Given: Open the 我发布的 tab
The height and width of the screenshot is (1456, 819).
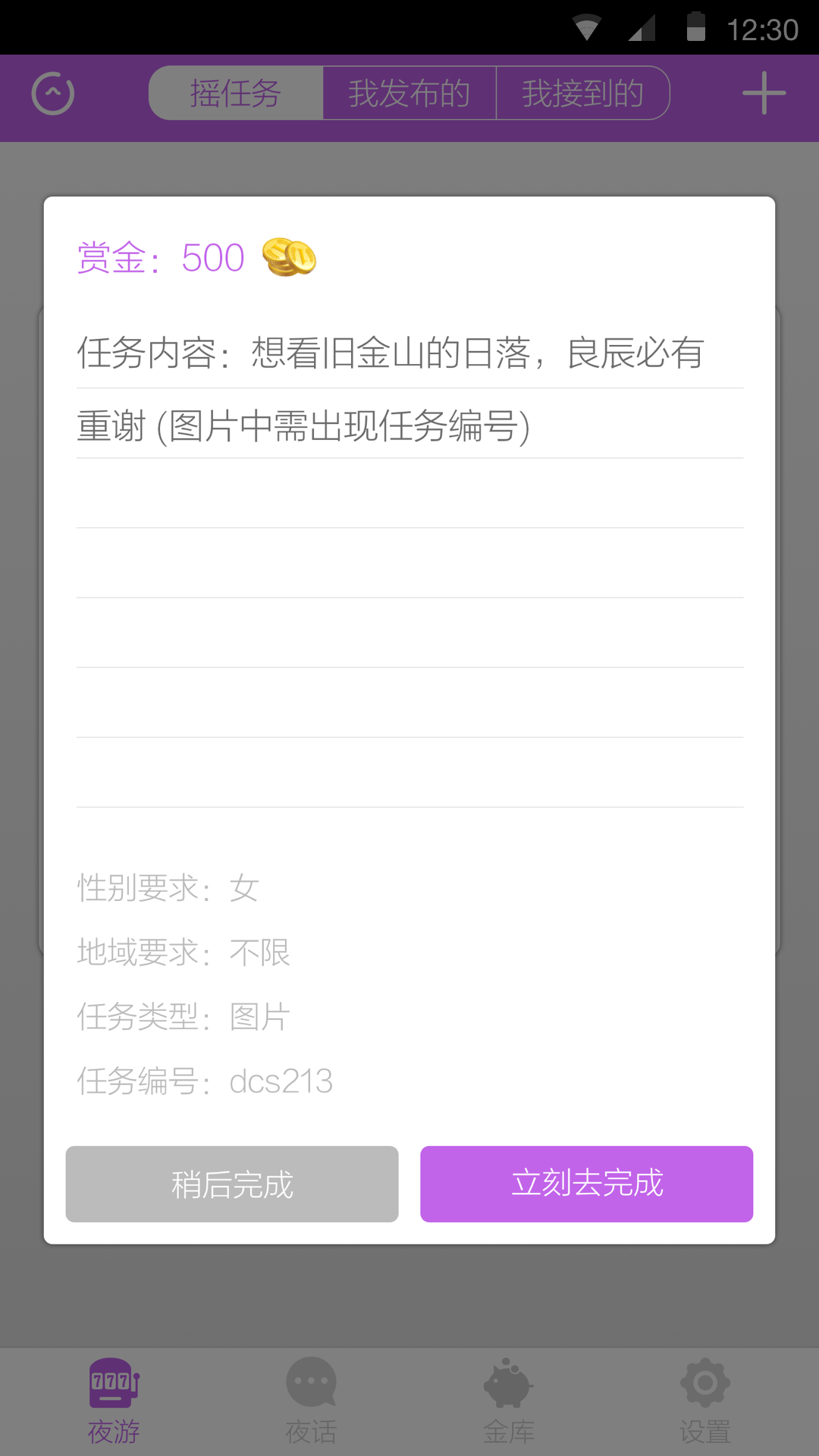Looking at the screenshot, I should click(409, 93).
